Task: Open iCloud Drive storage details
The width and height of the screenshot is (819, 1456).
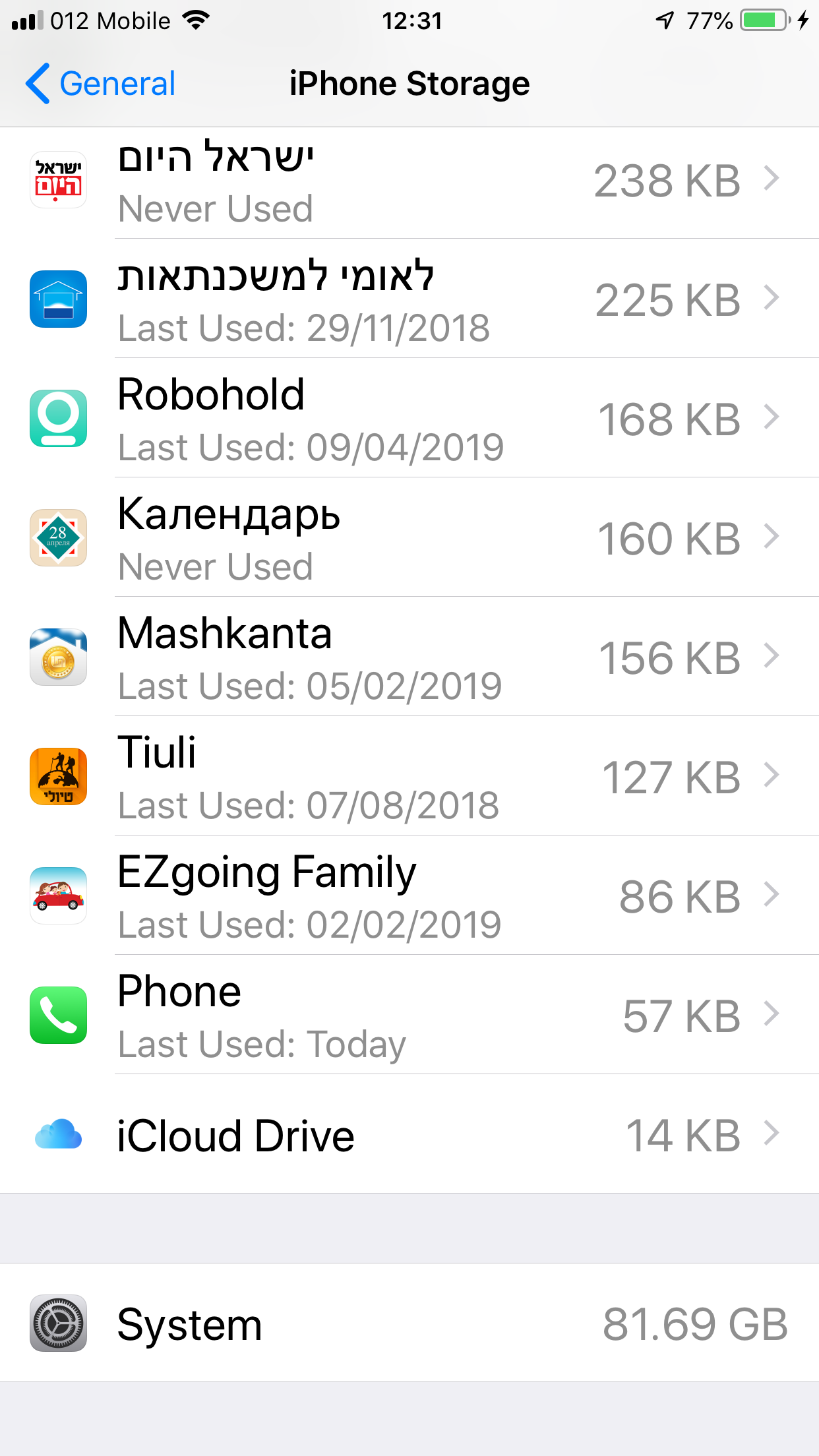Action: point(409,1136)
